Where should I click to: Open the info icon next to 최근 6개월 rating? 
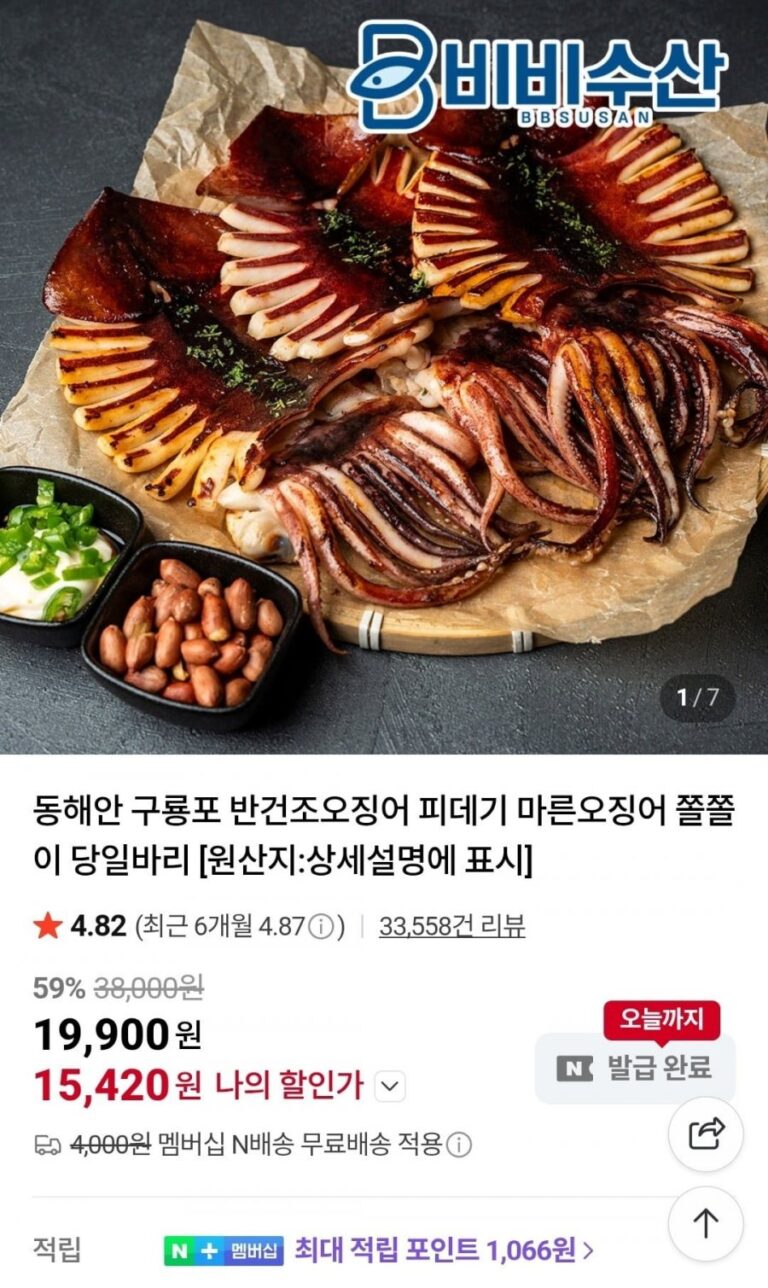pos(321,927)
